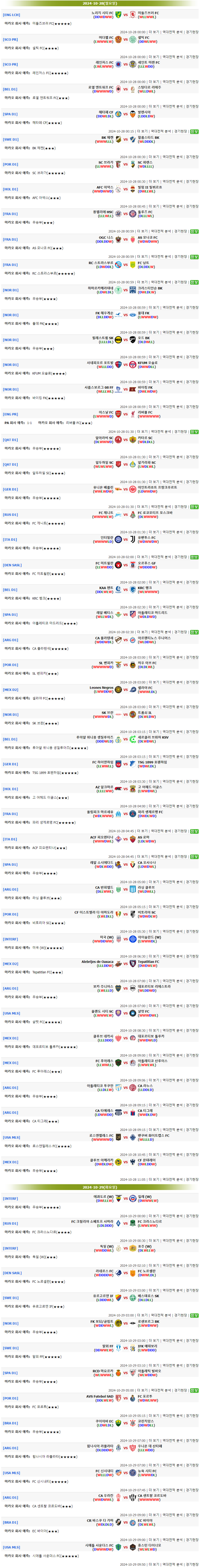
Task: Select 레인저스 FC team link
Action: pos(104,63)
